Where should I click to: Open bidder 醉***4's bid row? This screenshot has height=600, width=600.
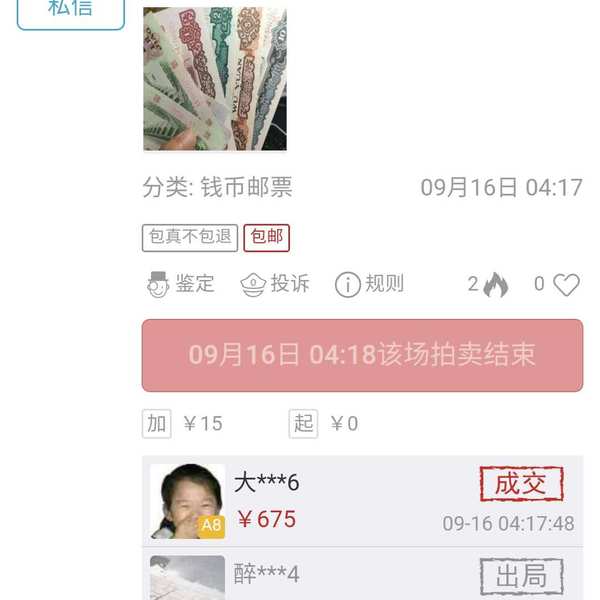click(x=362, y=575)
